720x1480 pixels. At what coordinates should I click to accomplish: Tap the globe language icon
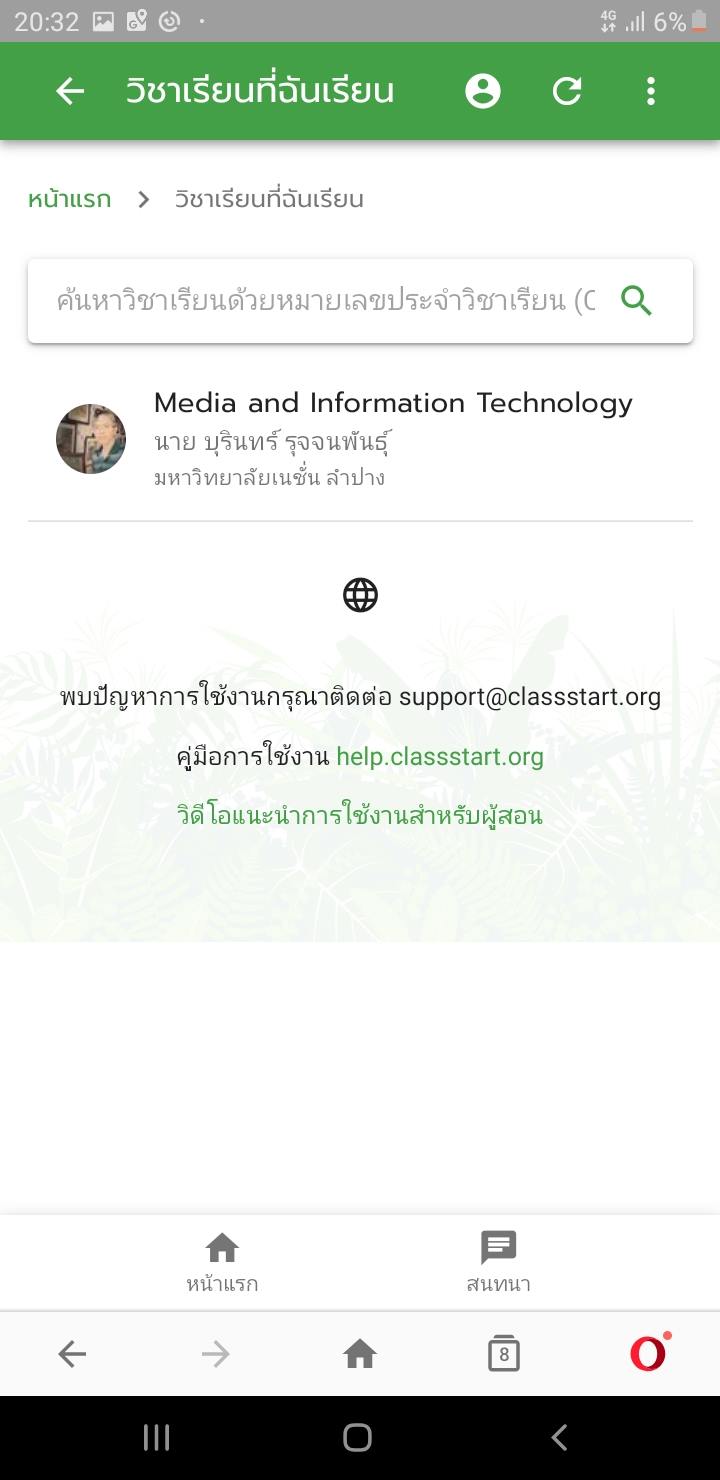(x=360, y=595)
